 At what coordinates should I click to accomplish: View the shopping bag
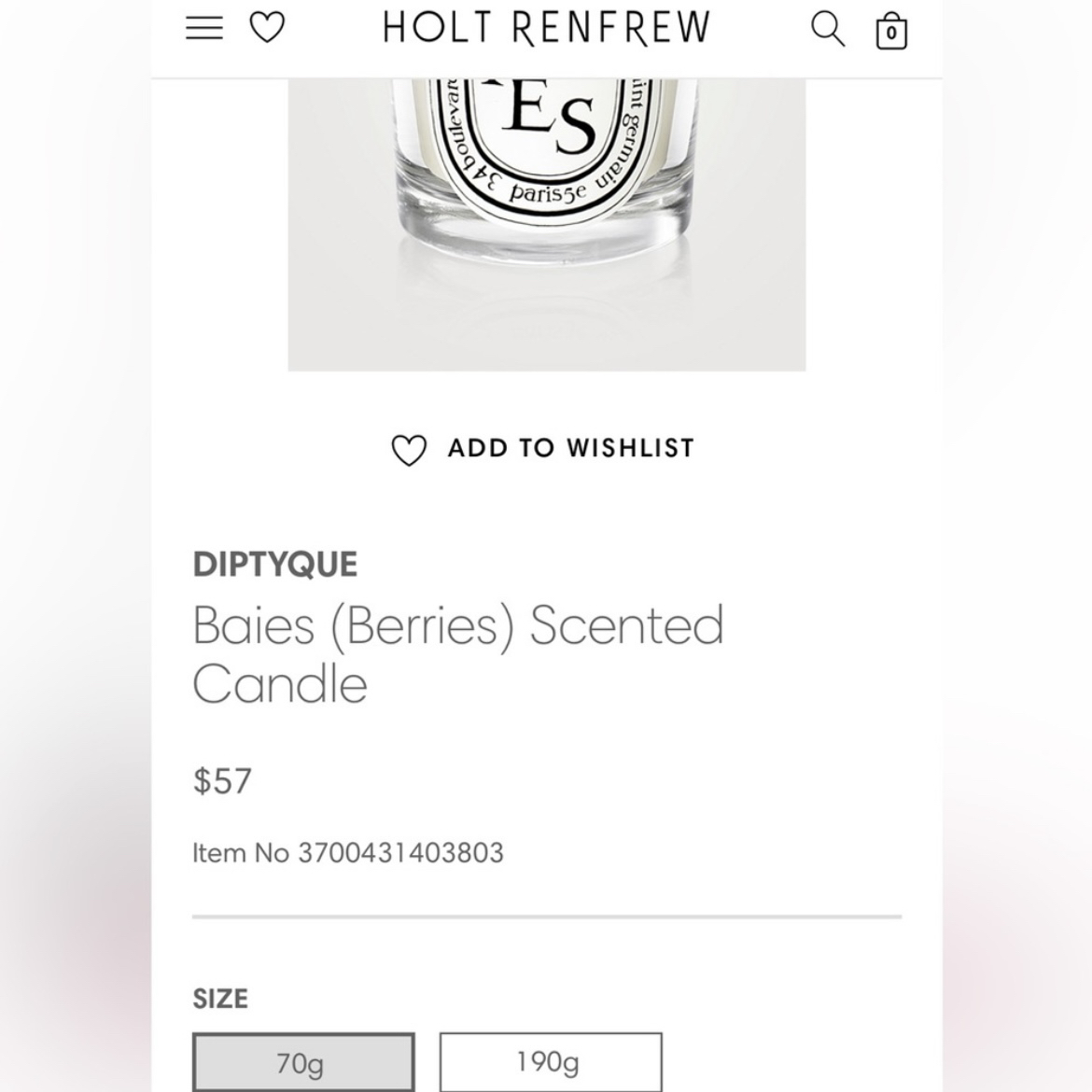pos(891,31)
